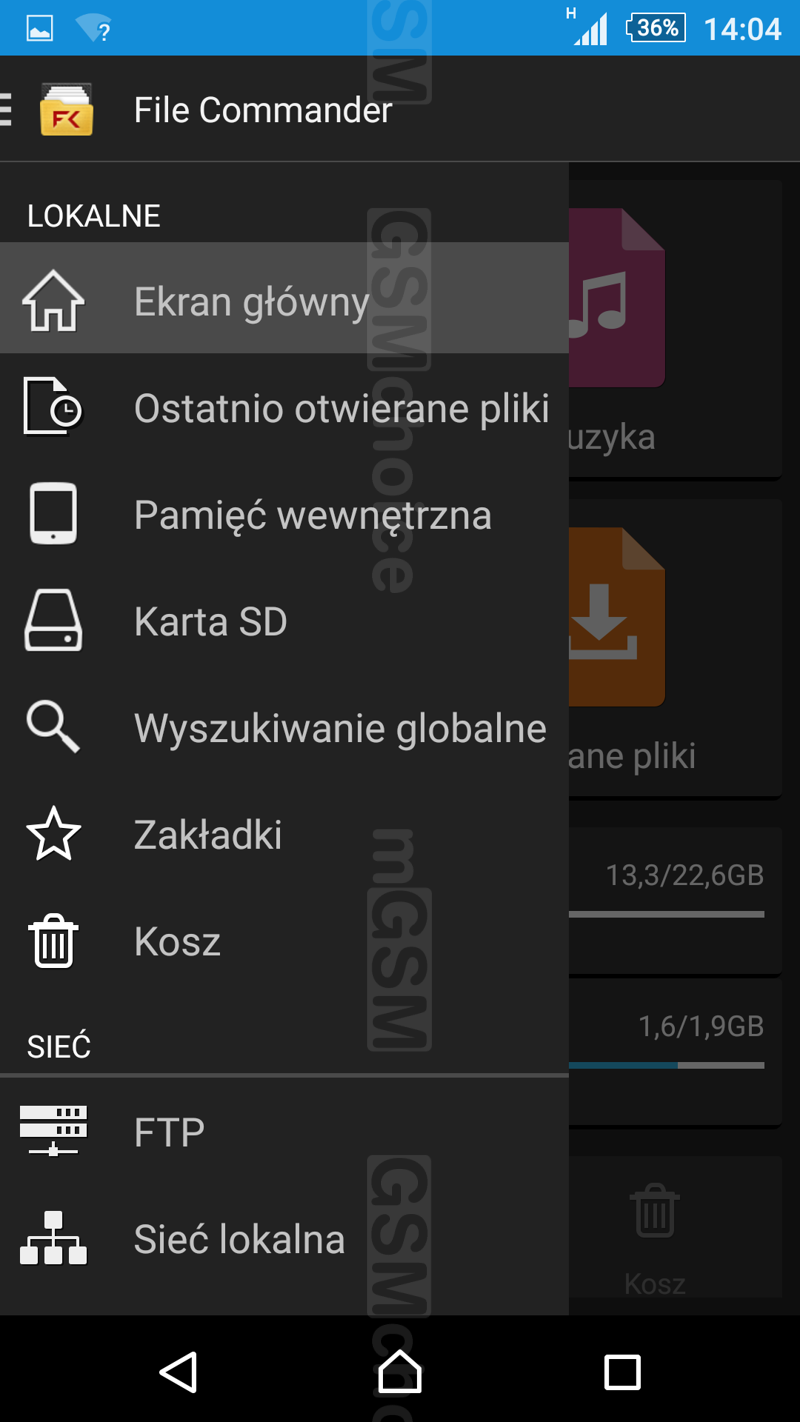Open Karta SD storage
800x1422 pixels.
(x=211, y=622)
